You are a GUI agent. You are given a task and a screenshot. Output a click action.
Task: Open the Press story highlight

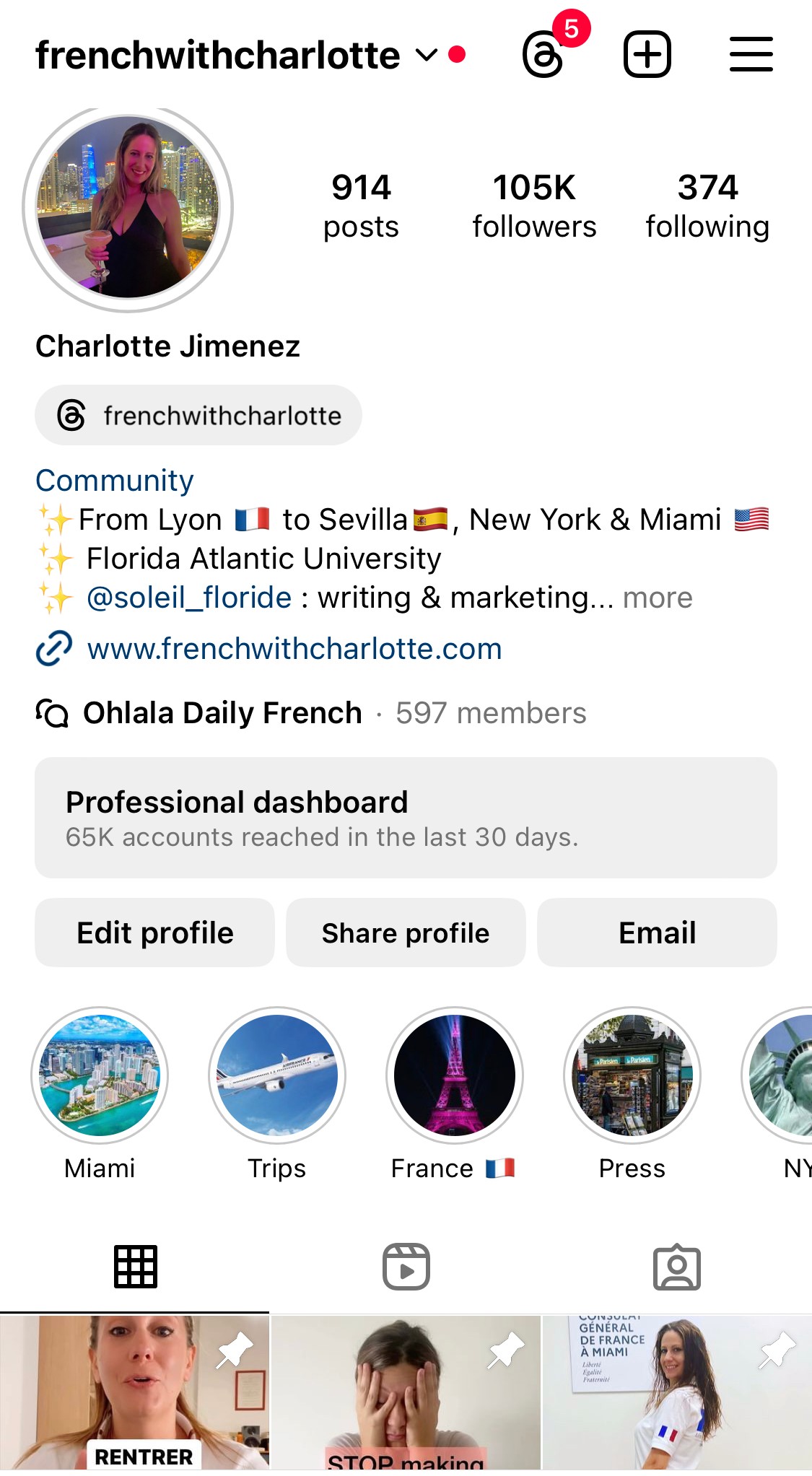coord(632,1075)
